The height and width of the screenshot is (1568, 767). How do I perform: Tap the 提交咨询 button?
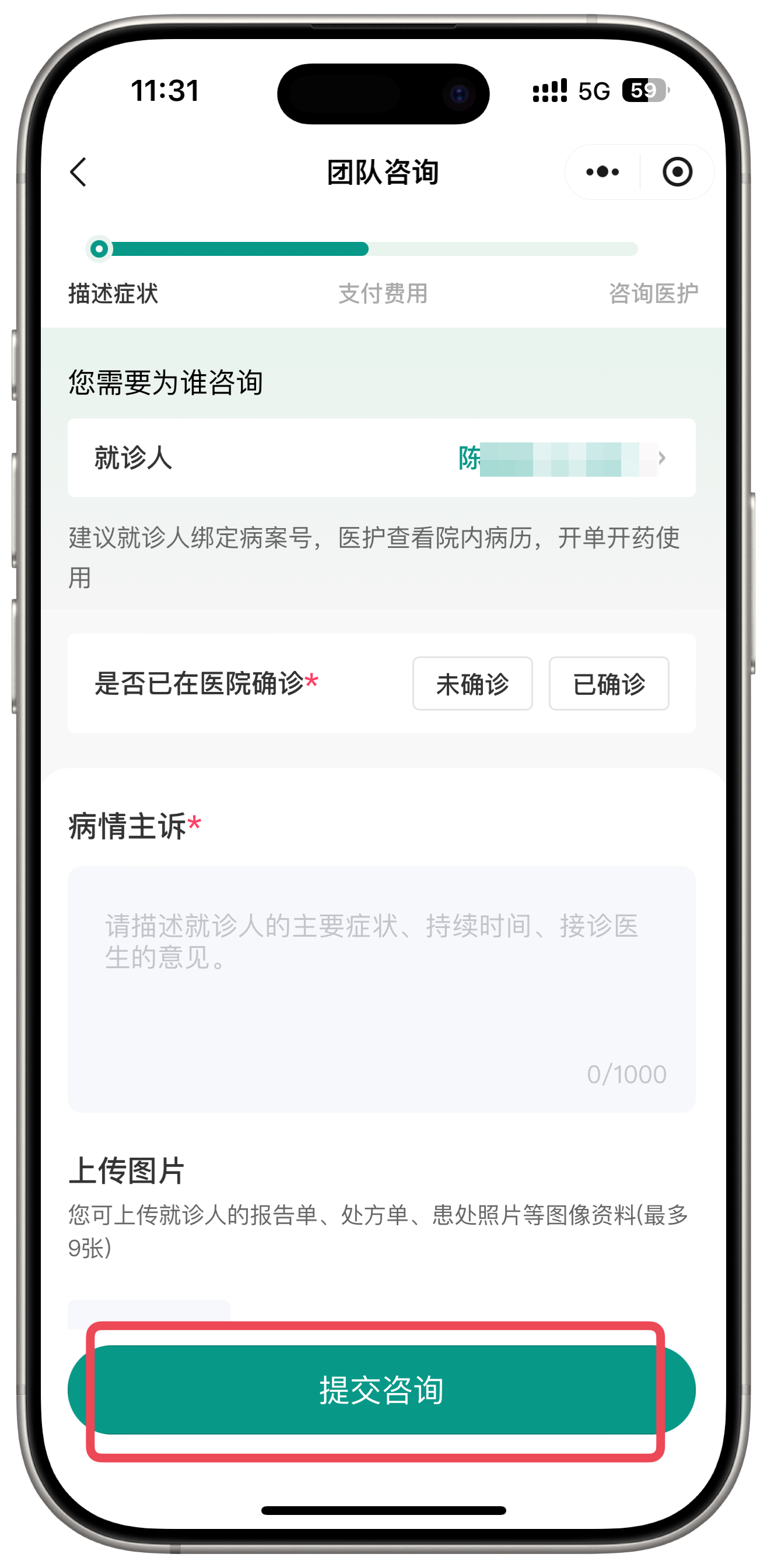click(381, 1390)
